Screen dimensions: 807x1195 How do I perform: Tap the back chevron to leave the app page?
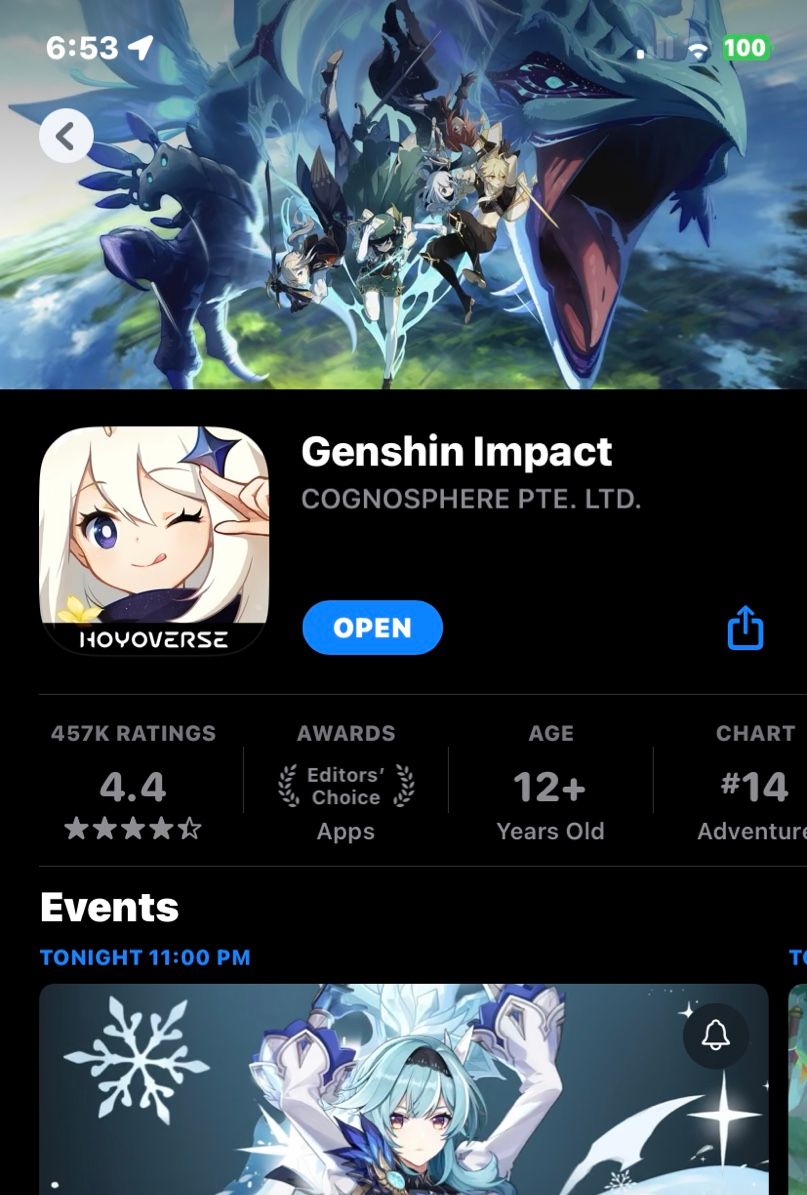(66, 135)
